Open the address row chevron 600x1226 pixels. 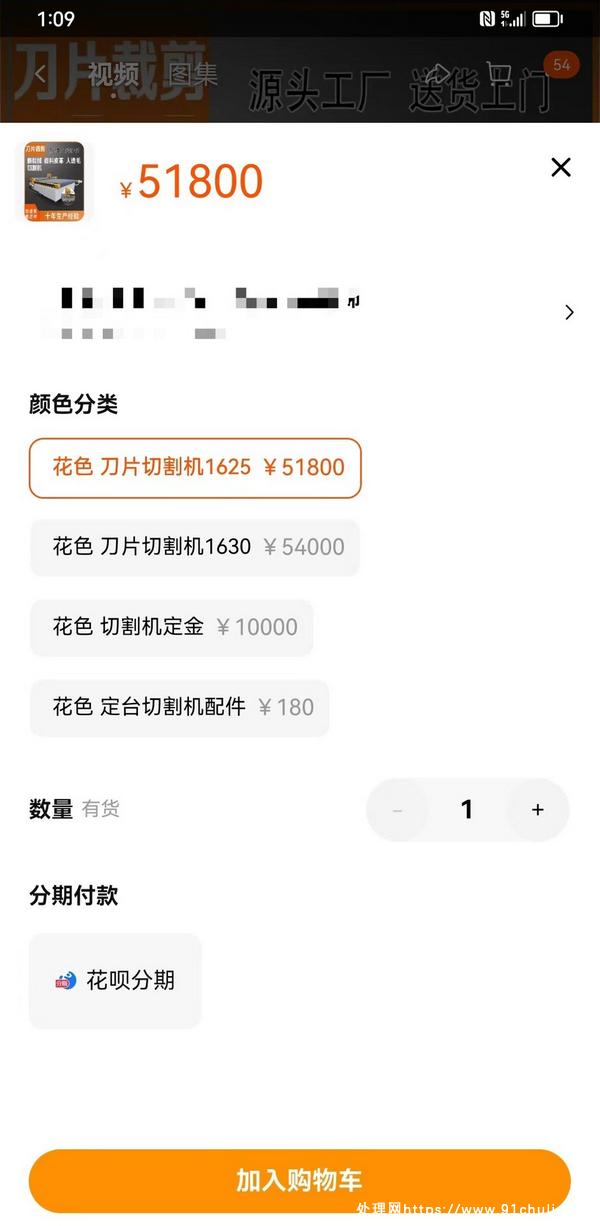tap(569, 312)
